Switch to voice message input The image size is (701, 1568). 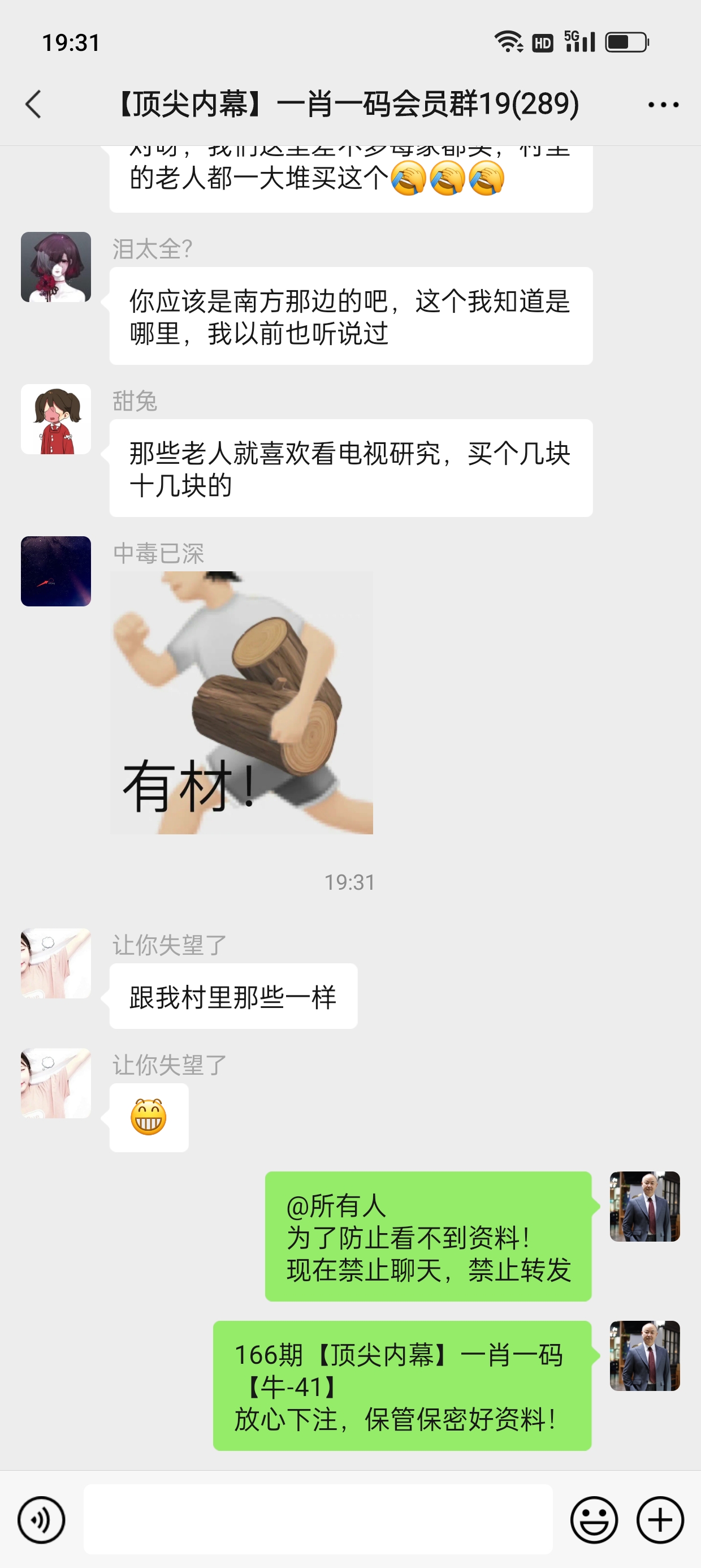coord(41,1520)
